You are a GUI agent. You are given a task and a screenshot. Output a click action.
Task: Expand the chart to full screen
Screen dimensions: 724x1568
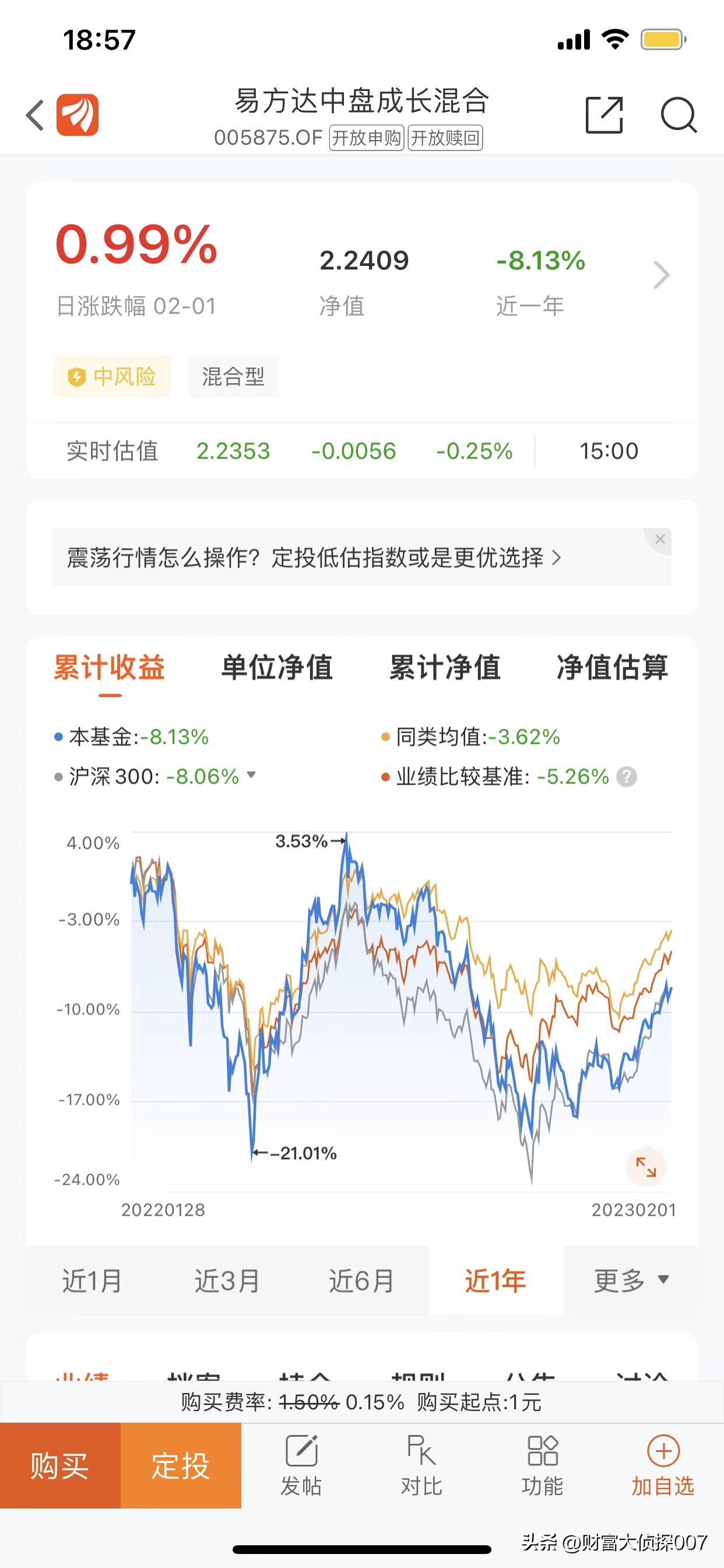click(x=645, y=1167)
